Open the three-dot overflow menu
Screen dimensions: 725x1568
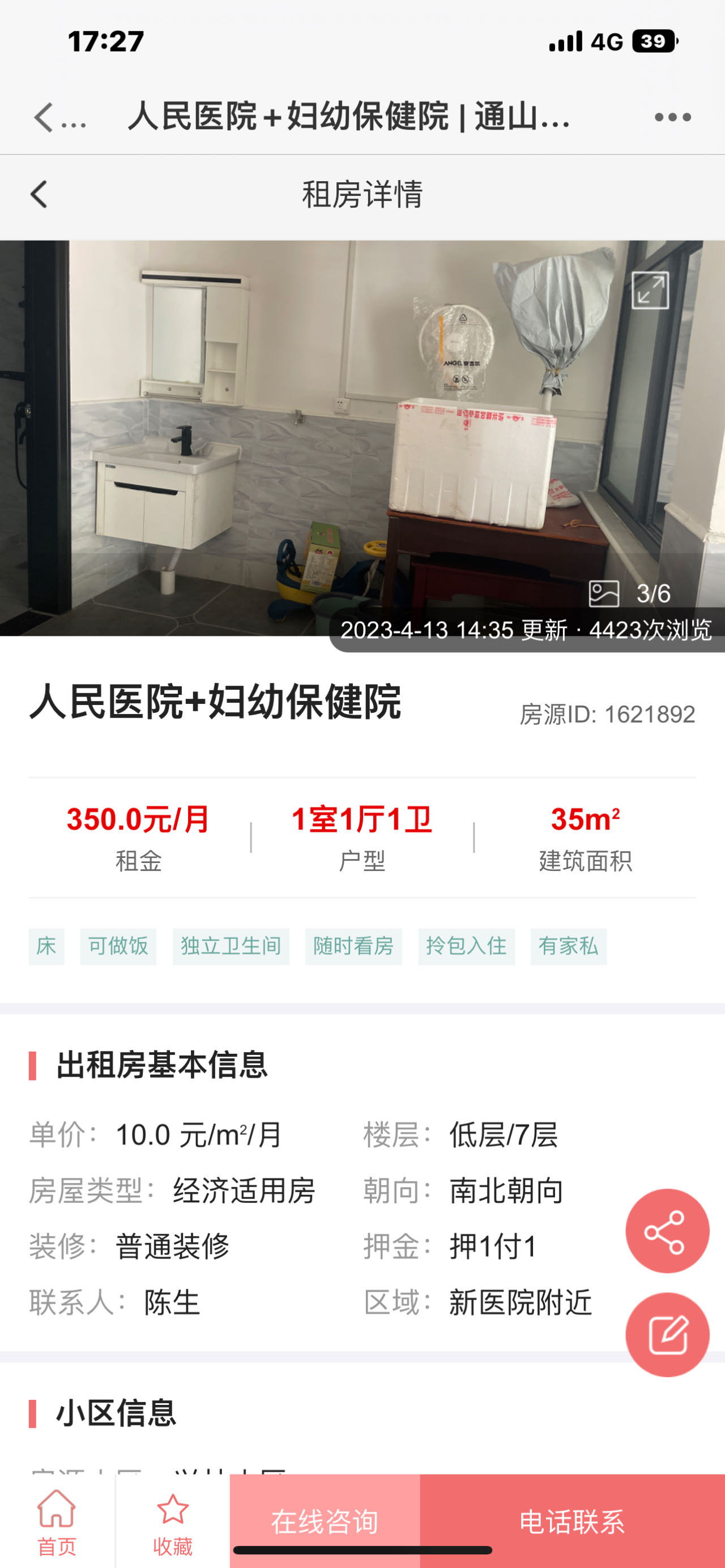click(672, 117)
